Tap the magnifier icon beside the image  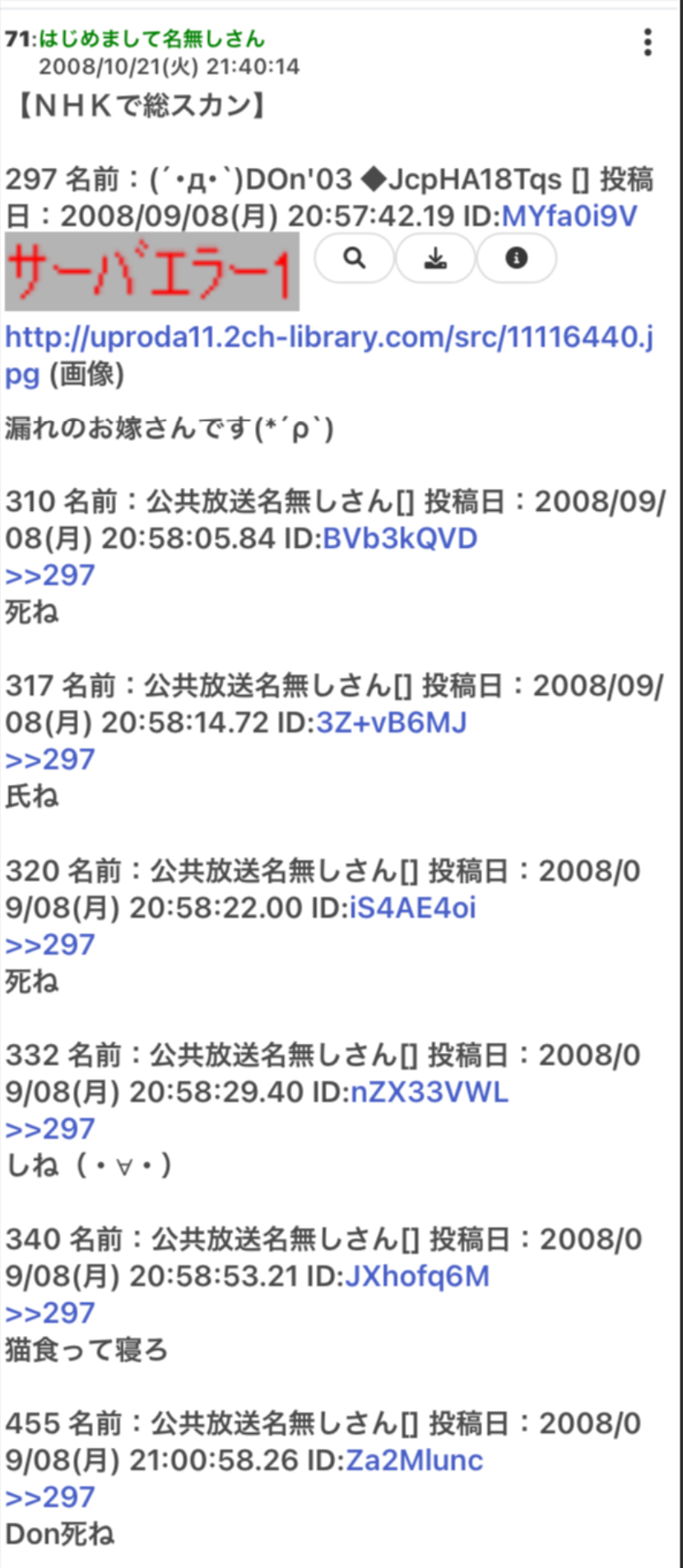point(354,258)
